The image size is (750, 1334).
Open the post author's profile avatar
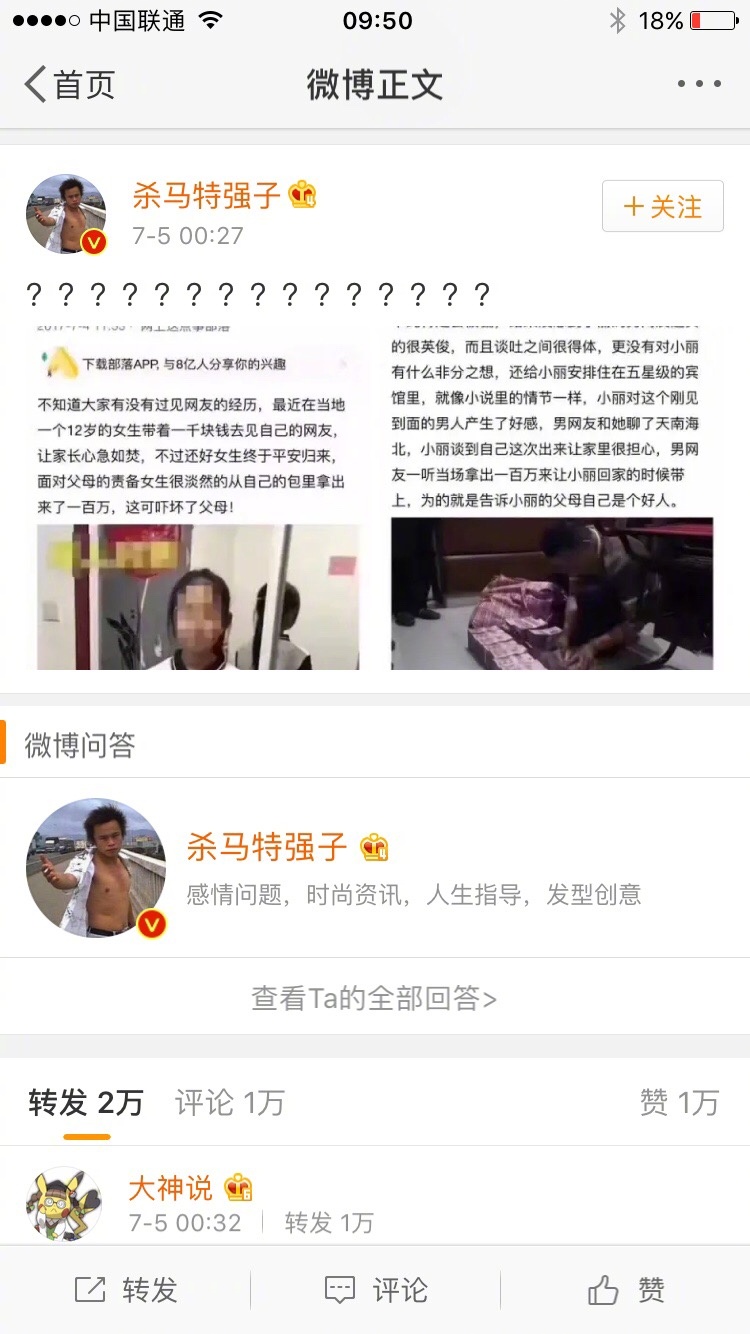[x=66, y=214]
